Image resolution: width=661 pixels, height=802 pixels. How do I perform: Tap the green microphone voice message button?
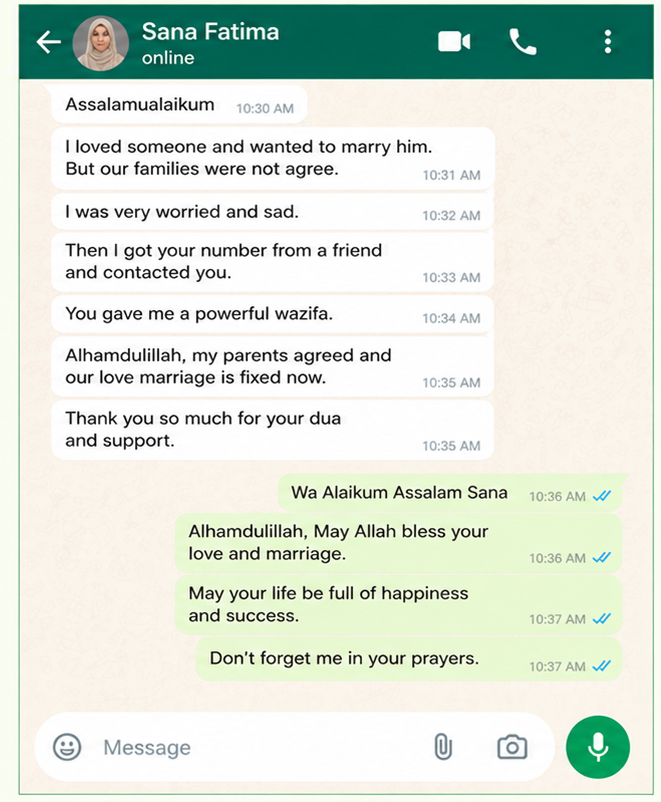(598, 747)
